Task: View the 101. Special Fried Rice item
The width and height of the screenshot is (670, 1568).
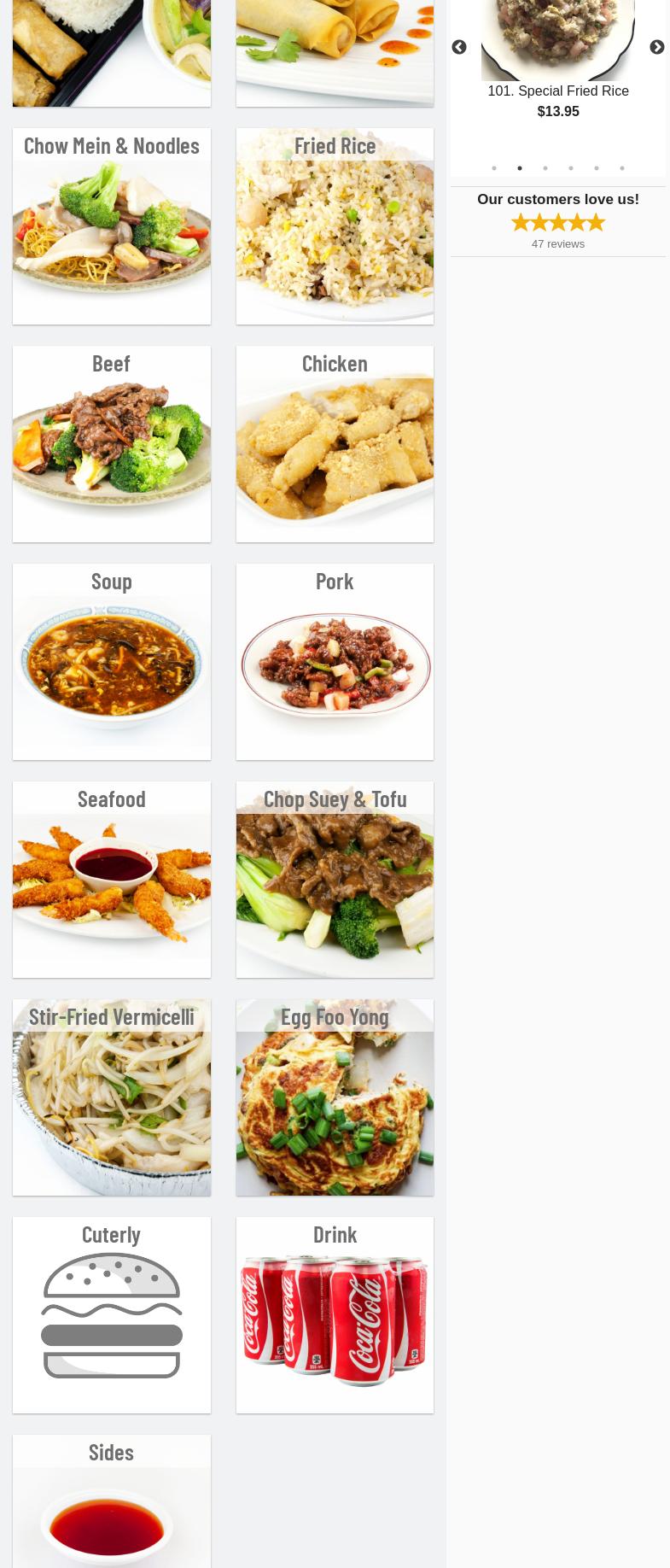Action: (x=558, y=91)
